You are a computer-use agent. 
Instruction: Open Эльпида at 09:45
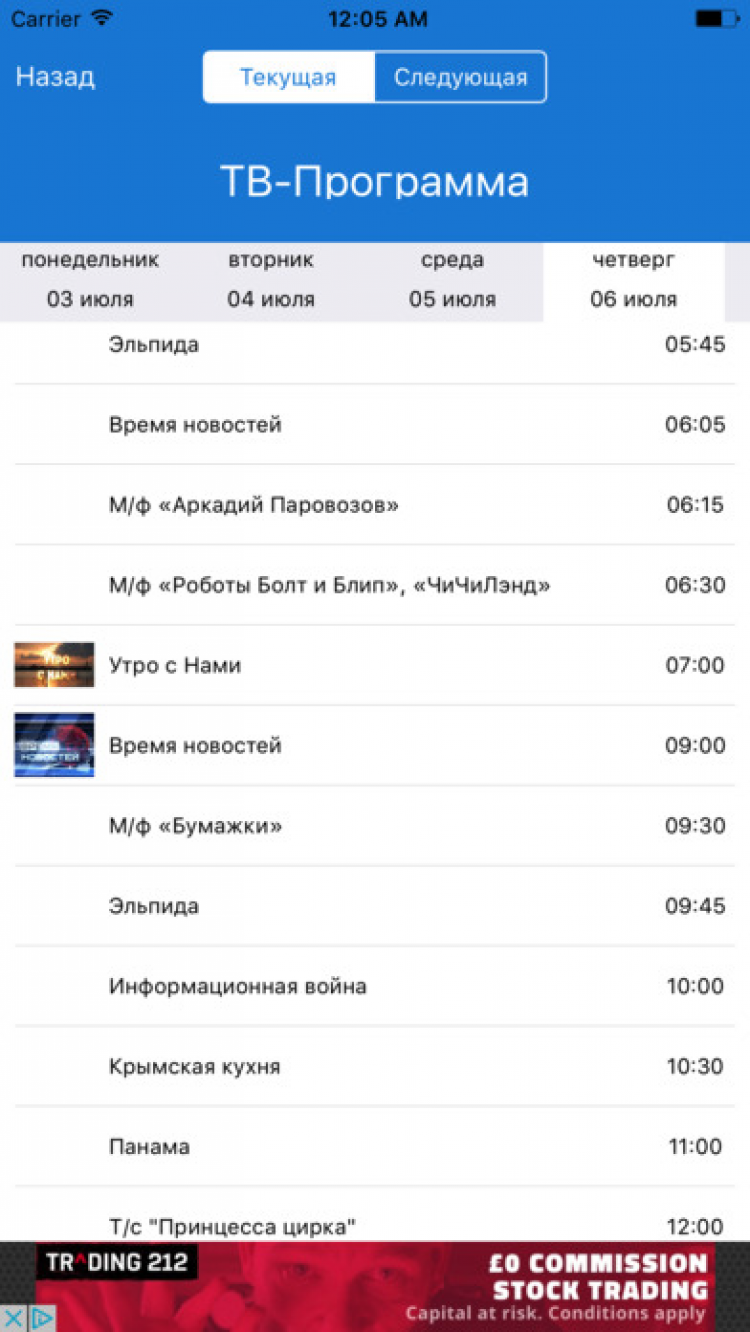(375, 906)
